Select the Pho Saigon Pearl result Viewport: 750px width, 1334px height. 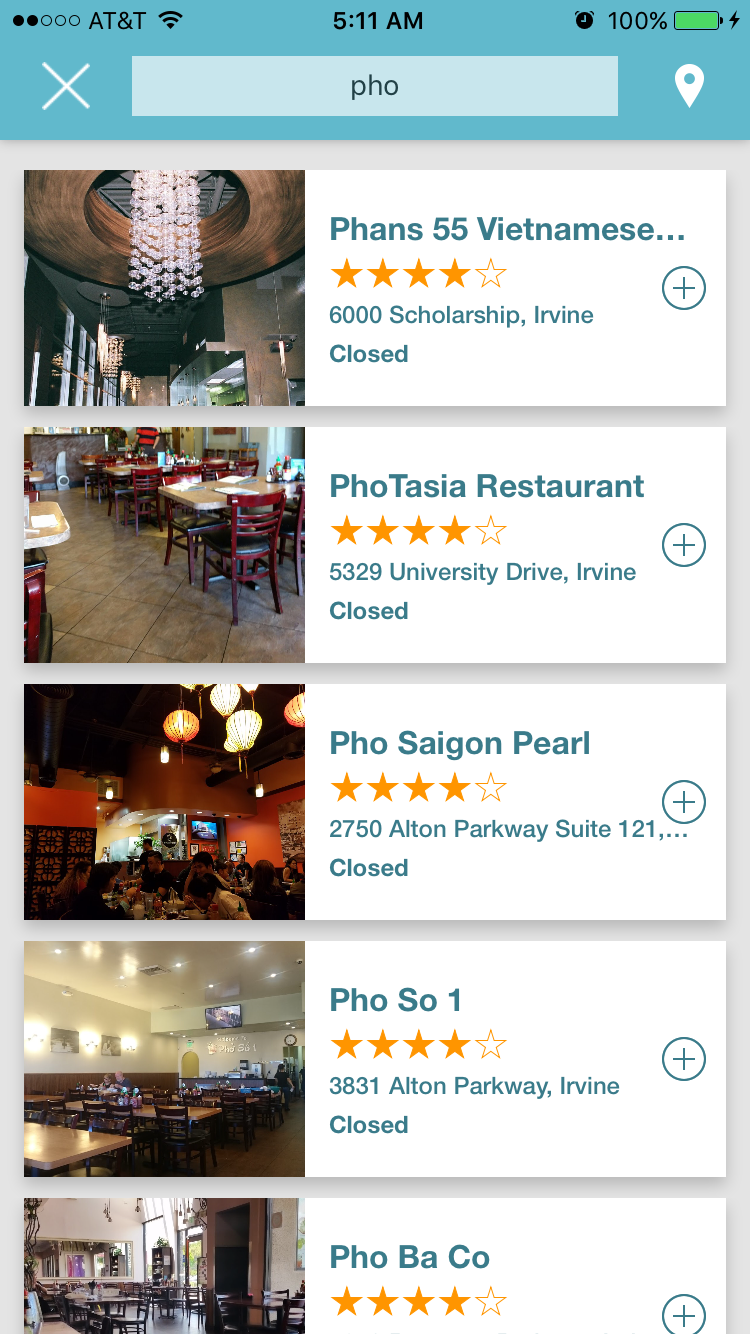[x=460, y=744]
